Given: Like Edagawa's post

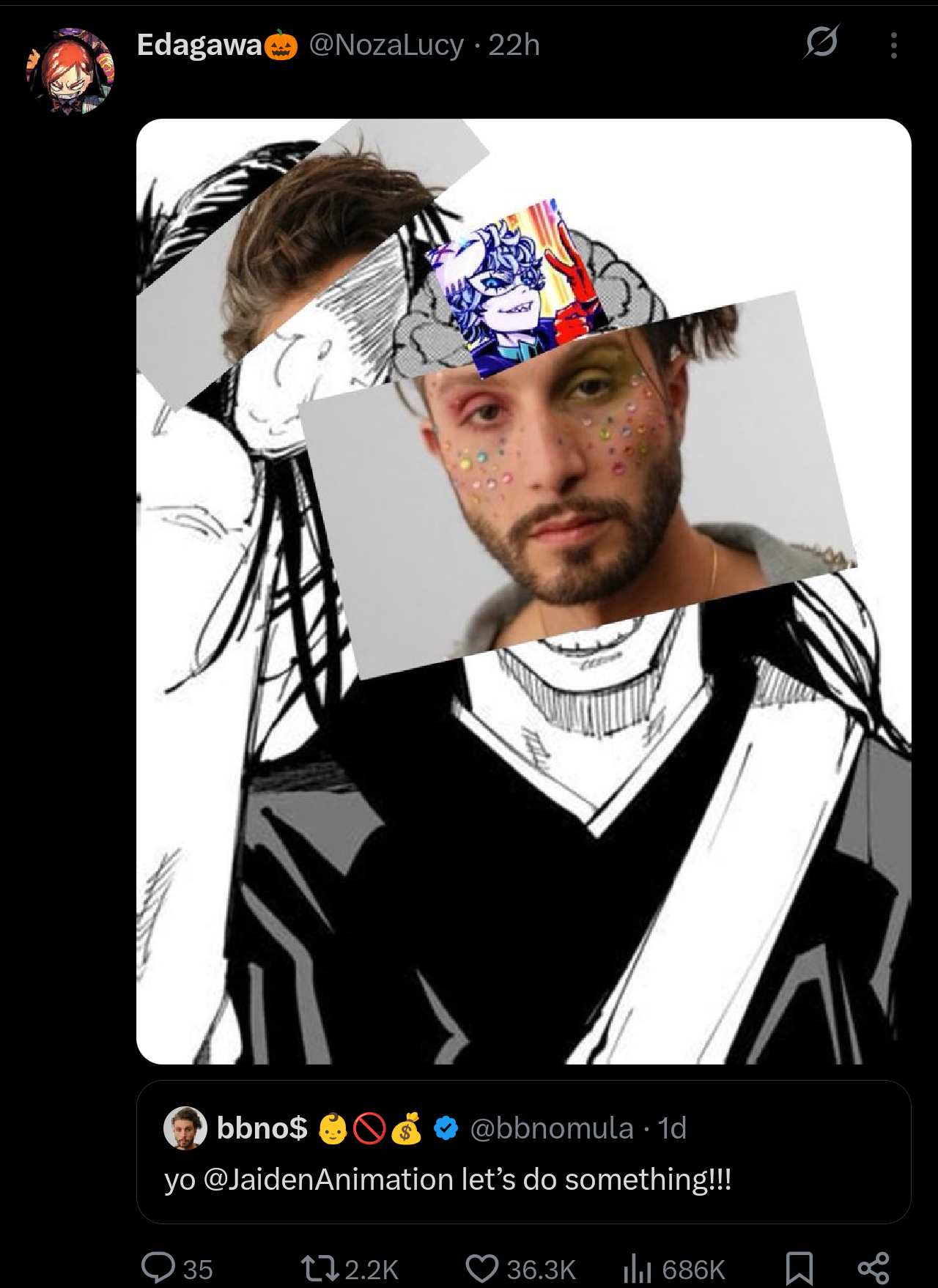Looking at the screenshot, I should pyautogui.click(x=481, y=1268).
